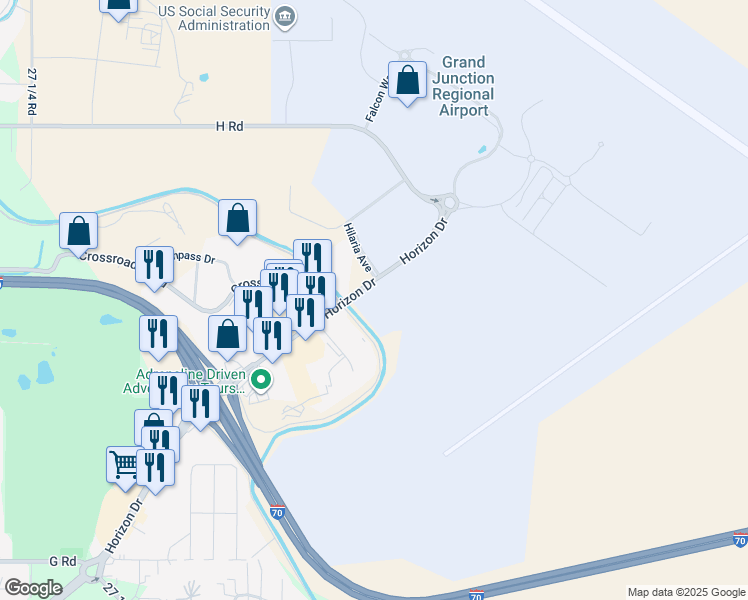
Task: Tap the grocery cart store marker
Action: pyautogui.click(x=121, y=463)
